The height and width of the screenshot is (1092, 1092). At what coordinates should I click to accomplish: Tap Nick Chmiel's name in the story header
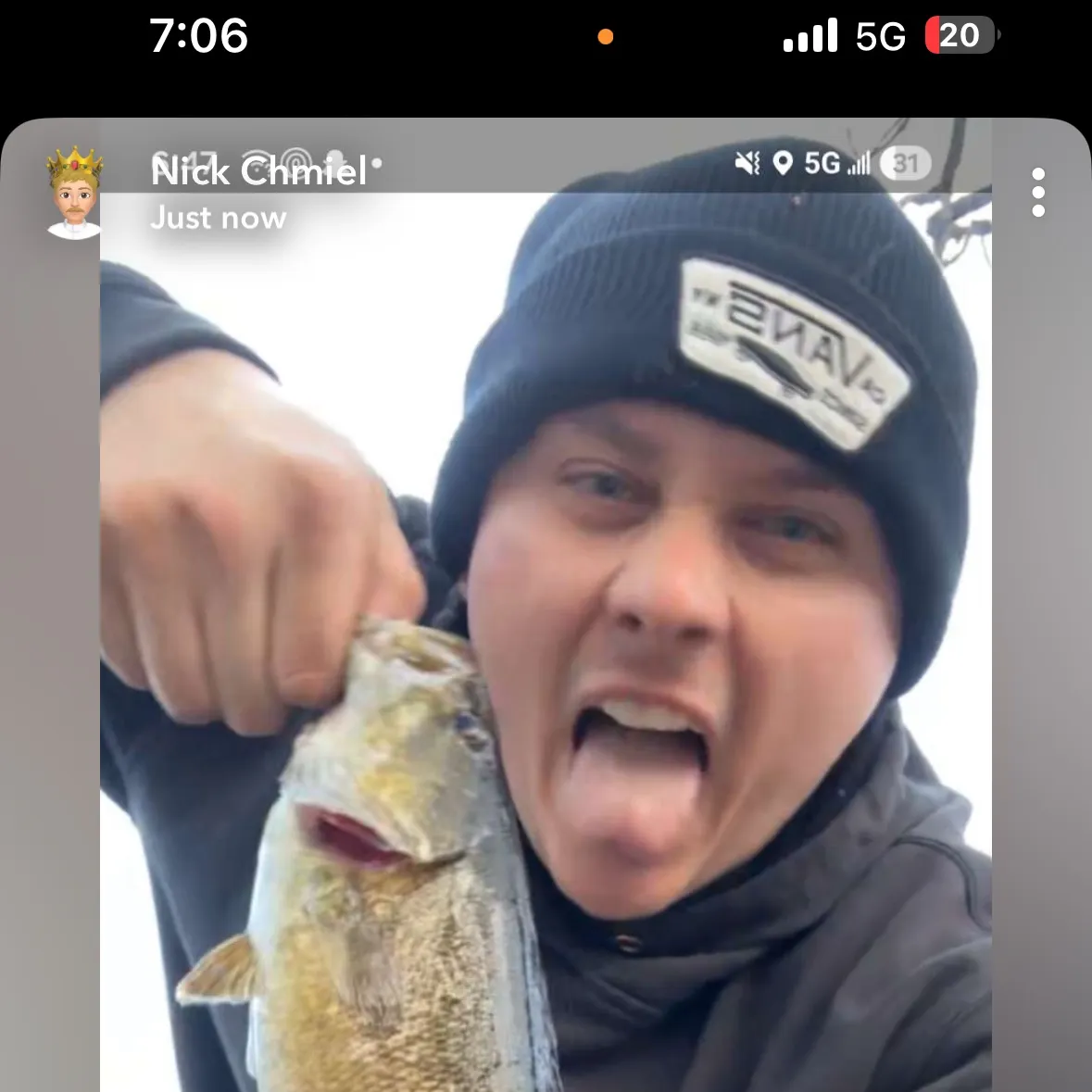(259, 172)
